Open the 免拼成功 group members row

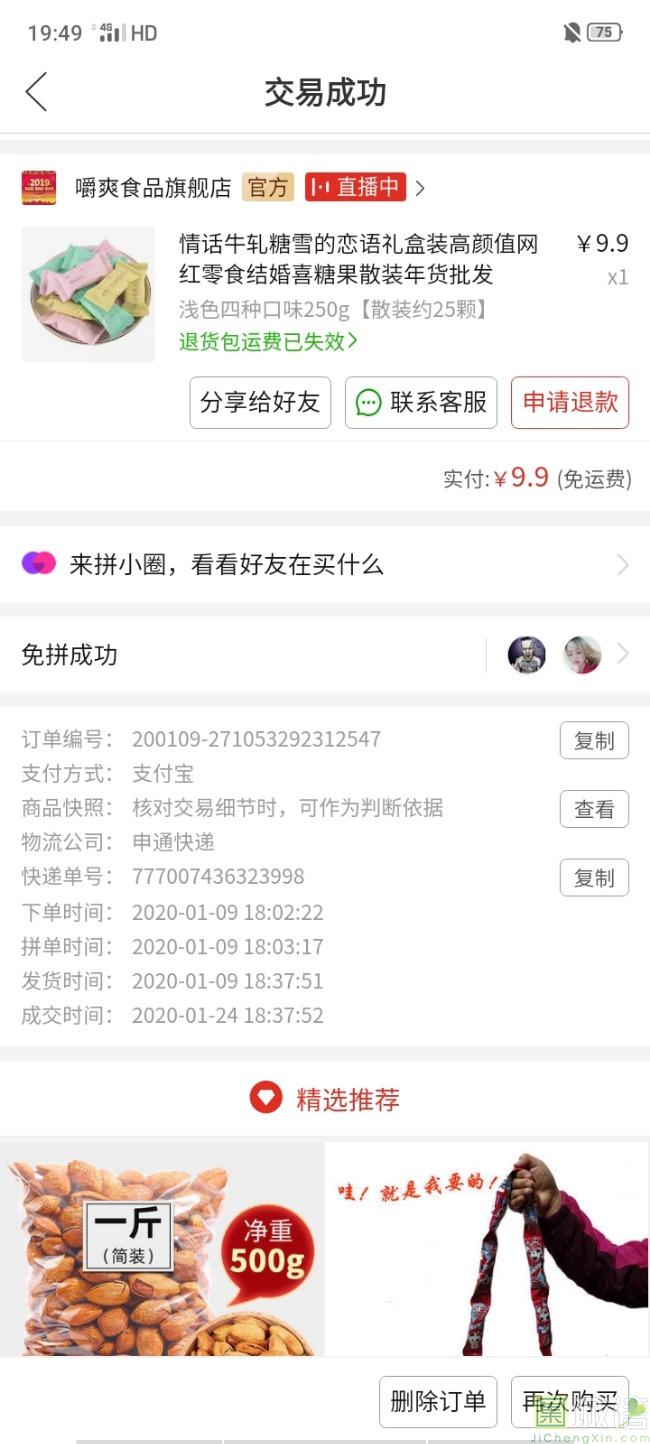coord(324,655)
